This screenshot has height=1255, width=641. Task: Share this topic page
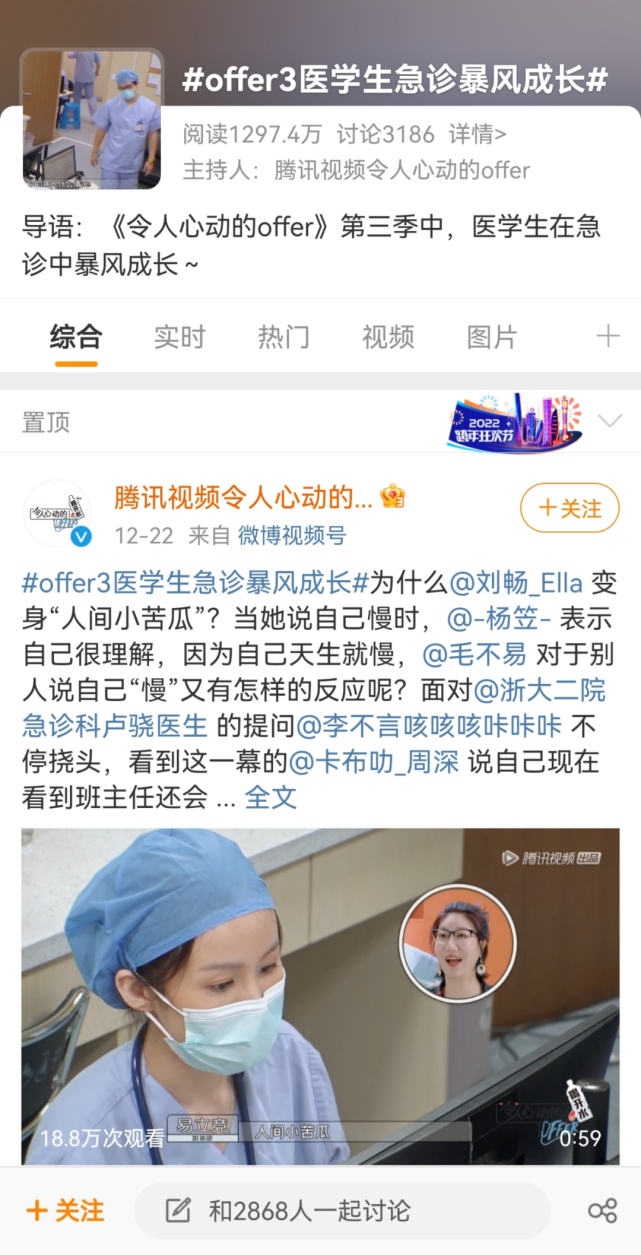coord(602,1211)
